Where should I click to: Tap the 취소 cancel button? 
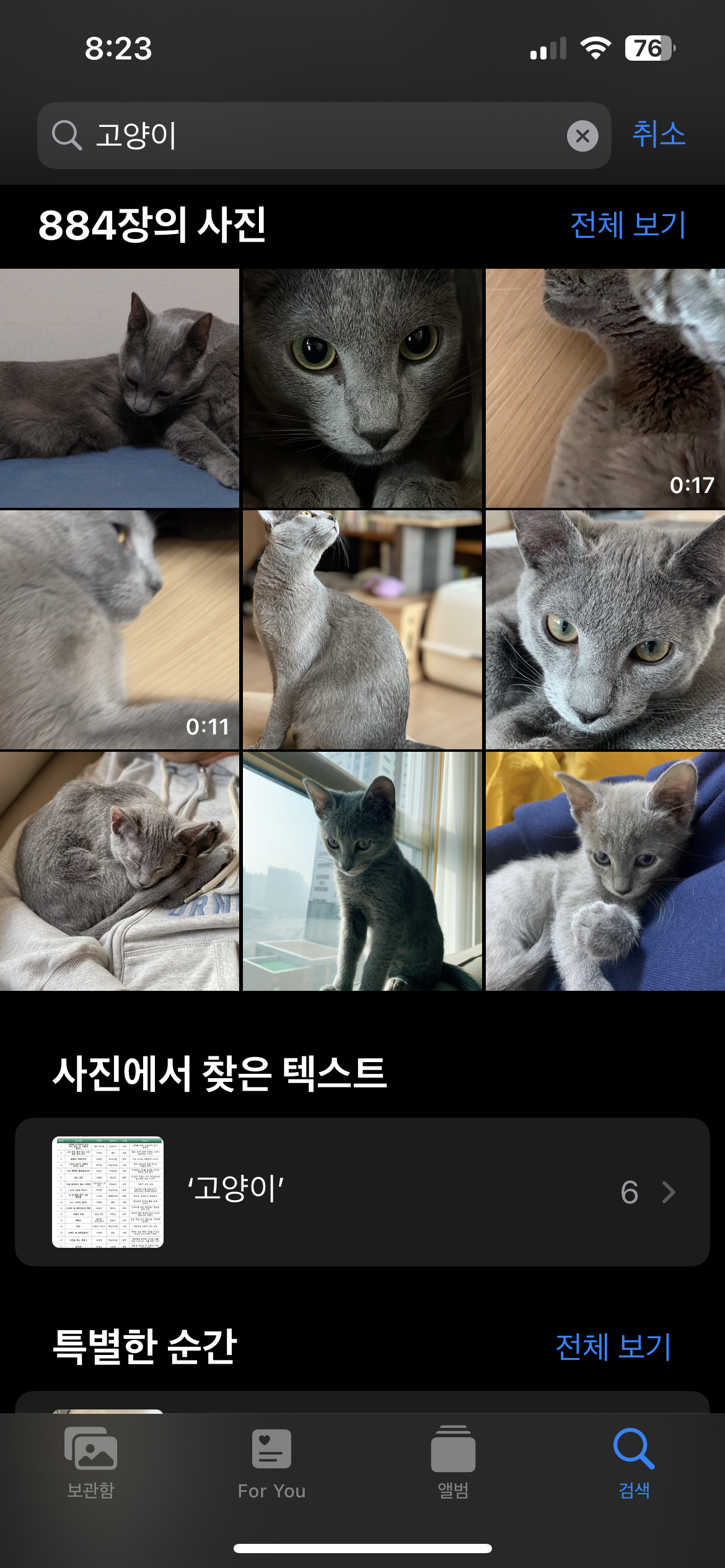(x=658, y=134)
